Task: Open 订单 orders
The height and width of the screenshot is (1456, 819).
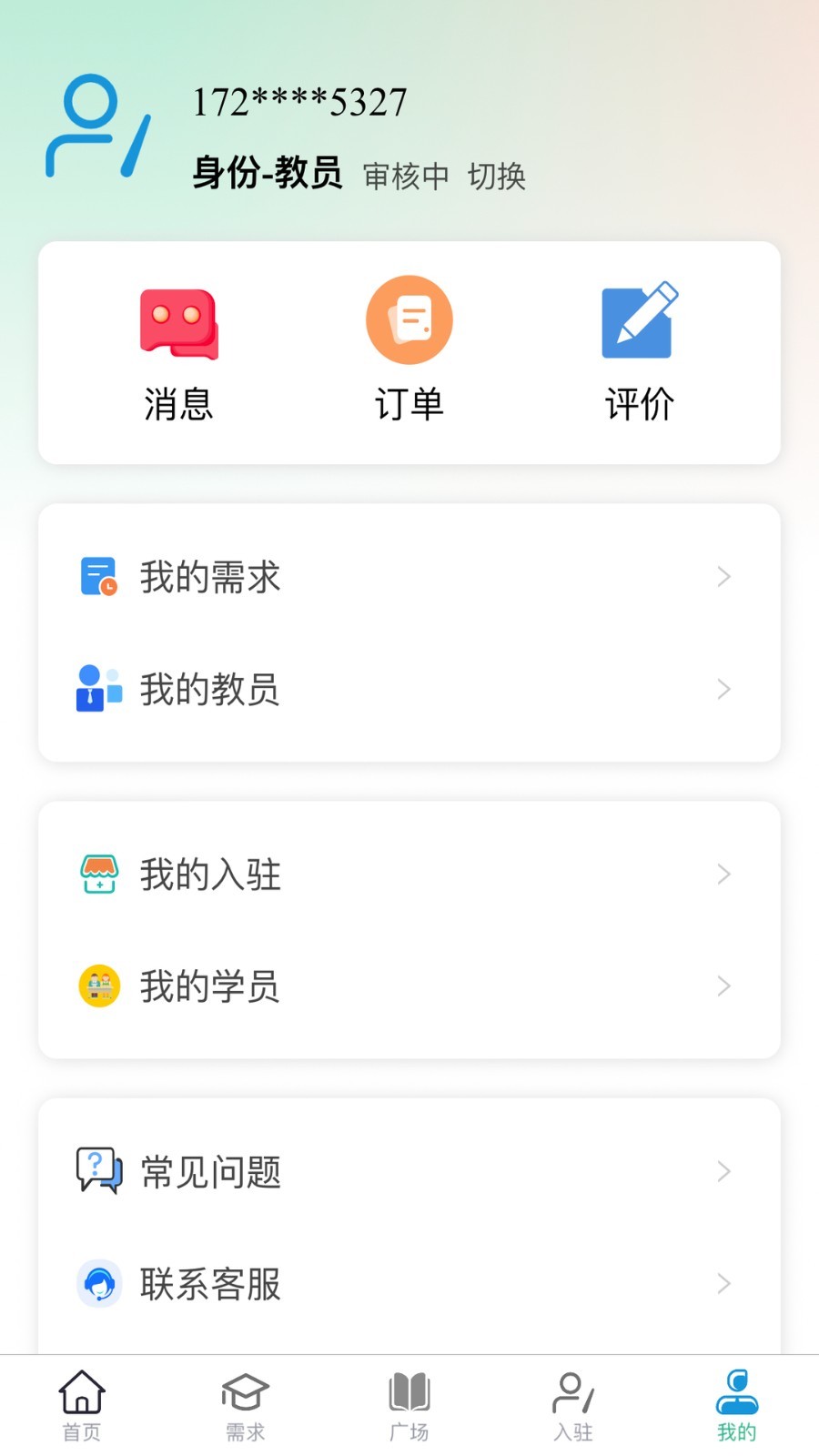Action: [x=409, y=351]
